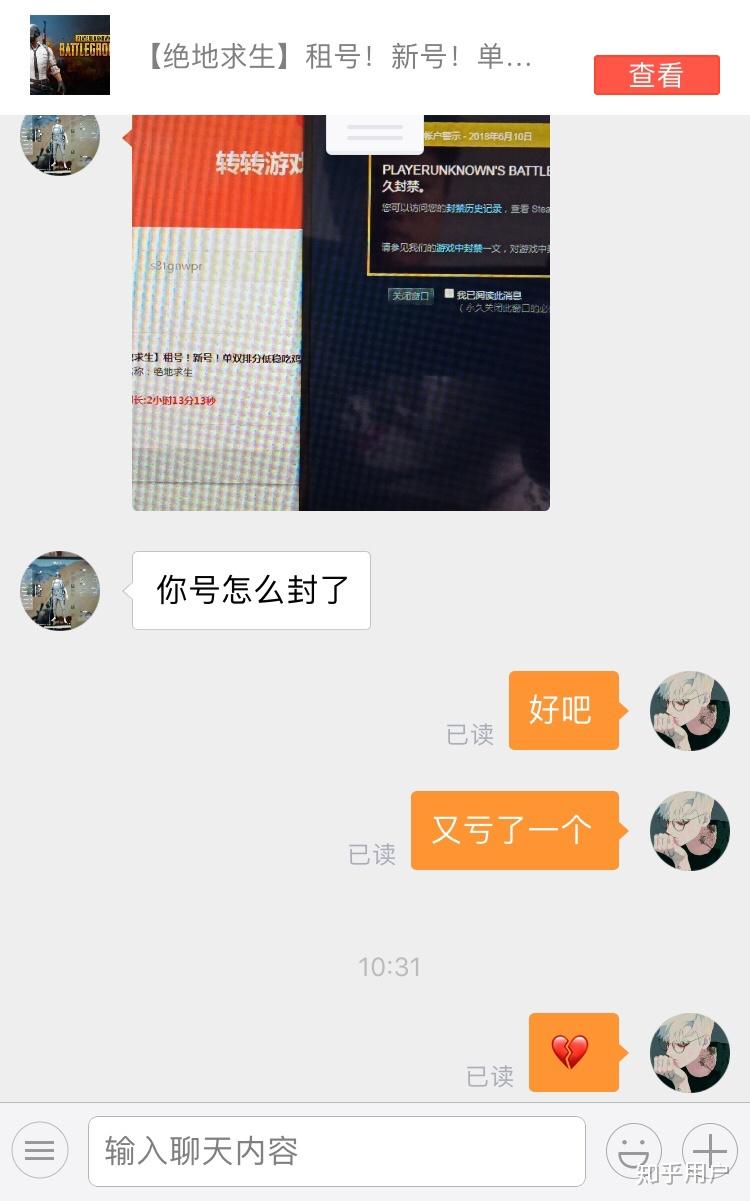Screen dimensions: 750x1201
Task: Open the quick menu icon beside input
Action: tap(40, 1150)
